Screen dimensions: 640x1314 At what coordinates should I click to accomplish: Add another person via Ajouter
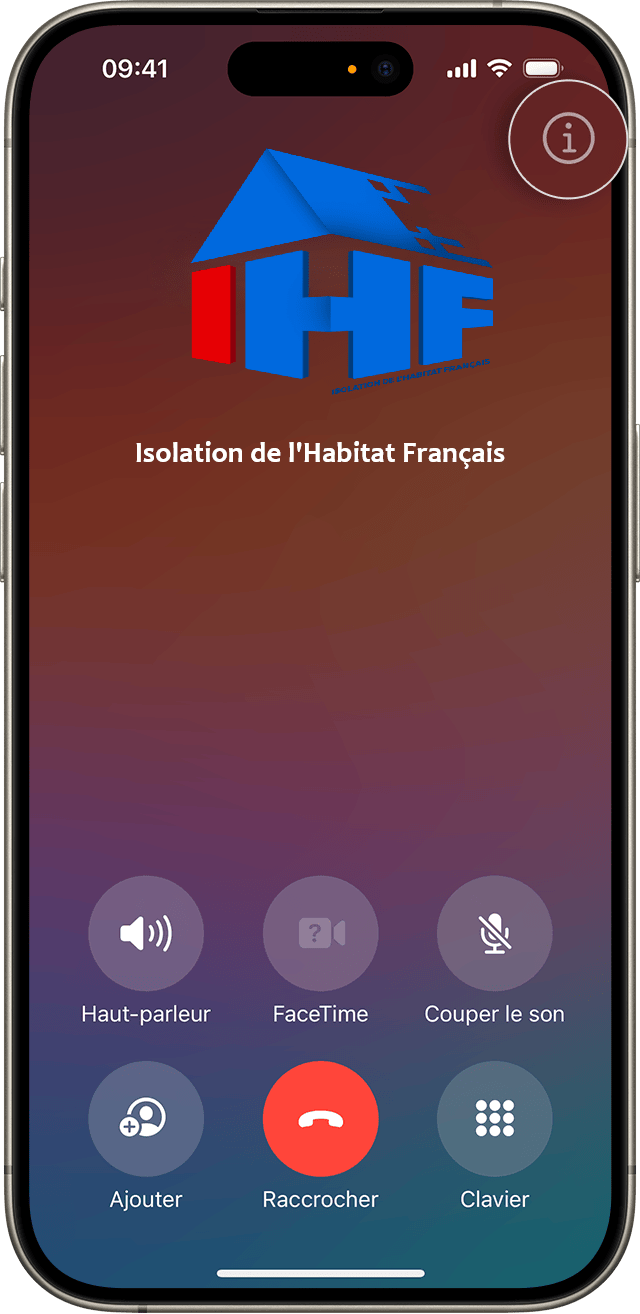(x=146, y=1118)
